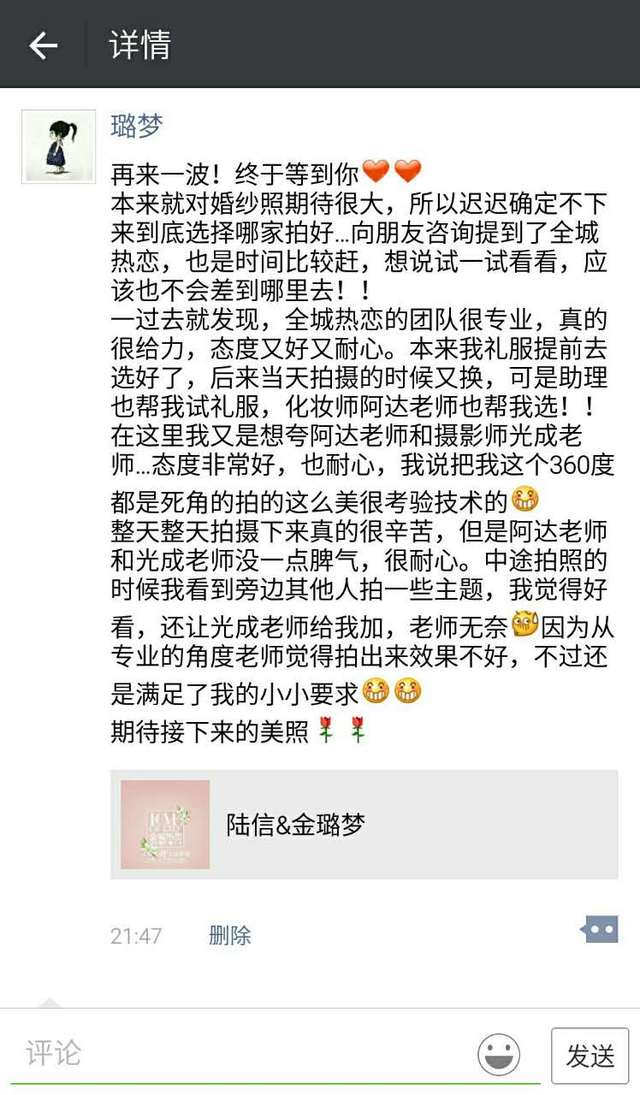
Task: Open the like and comment bubble
Action: [599, 929]
